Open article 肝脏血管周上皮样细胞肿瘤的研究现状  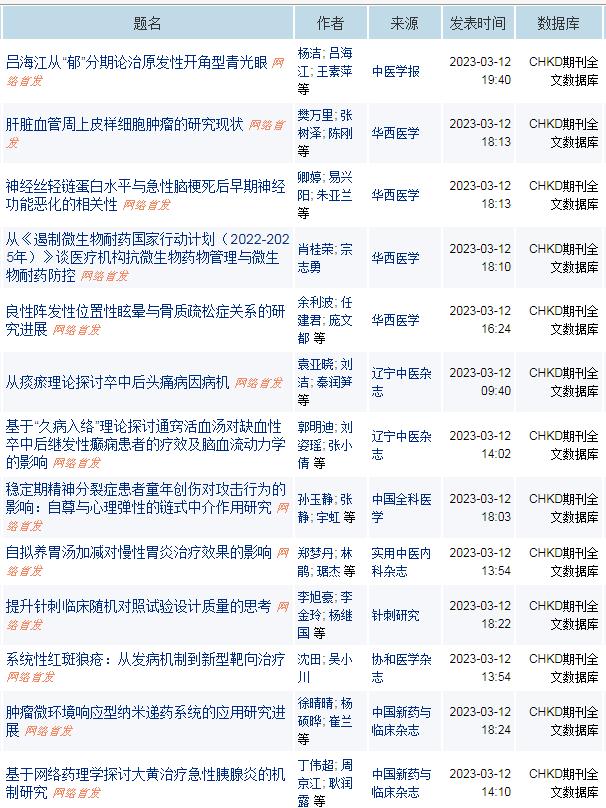[x=125, y=125]
